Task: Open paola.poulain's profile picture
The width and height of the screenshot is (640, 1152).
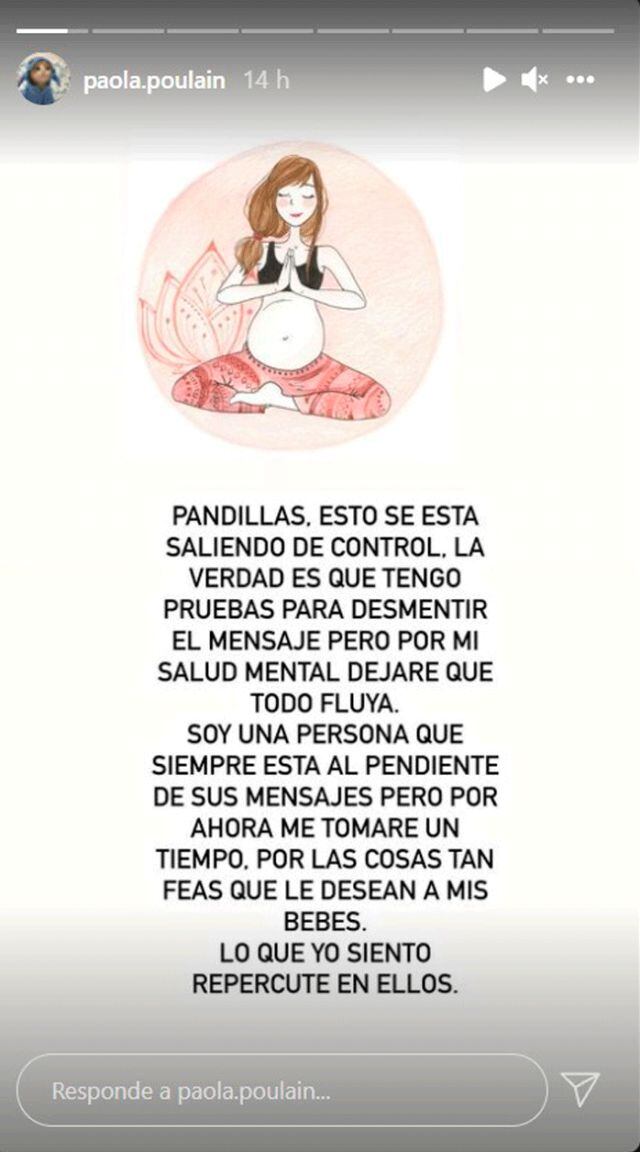Action: tap(43, 80)
